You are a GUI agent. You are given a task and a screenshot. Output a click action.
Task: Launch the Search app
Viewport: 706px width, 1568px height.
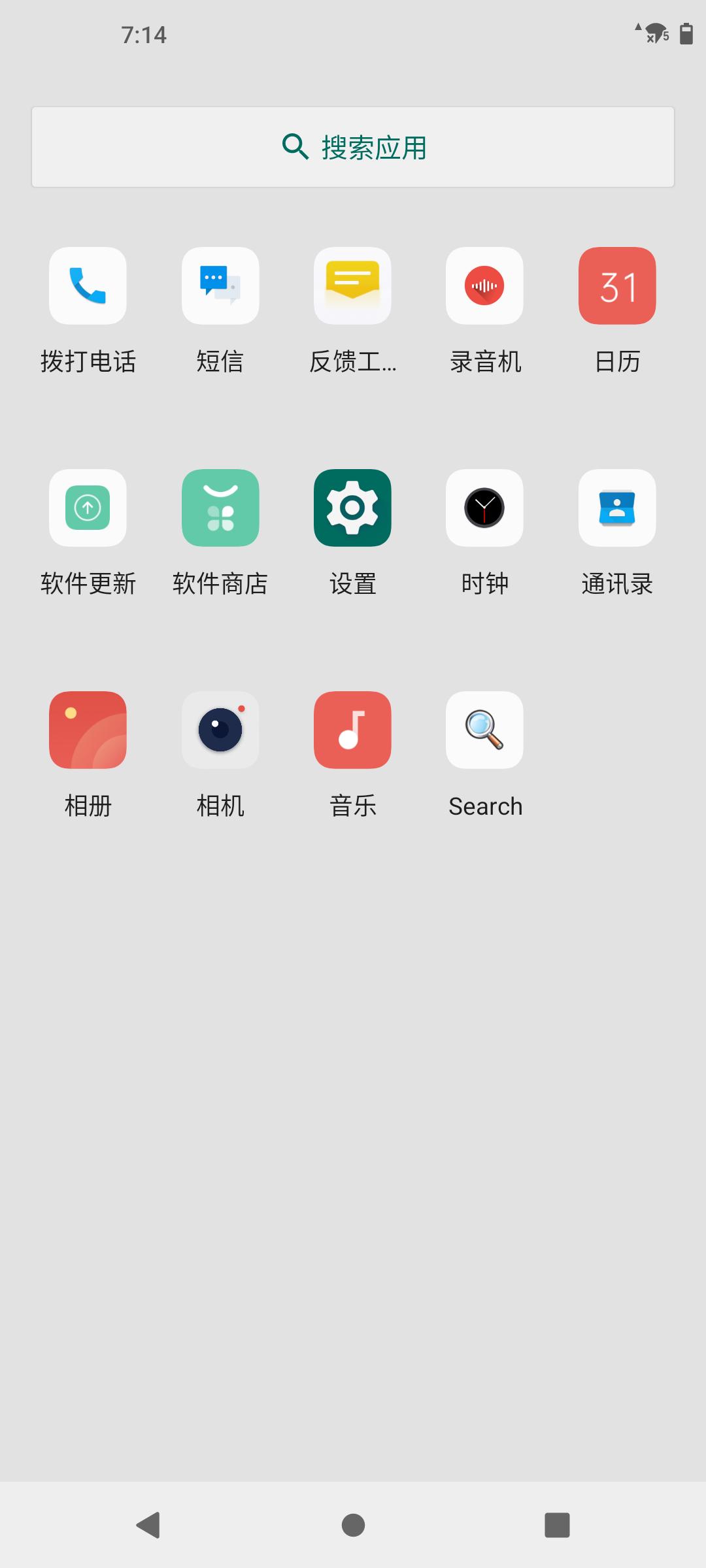click(484, 730)
